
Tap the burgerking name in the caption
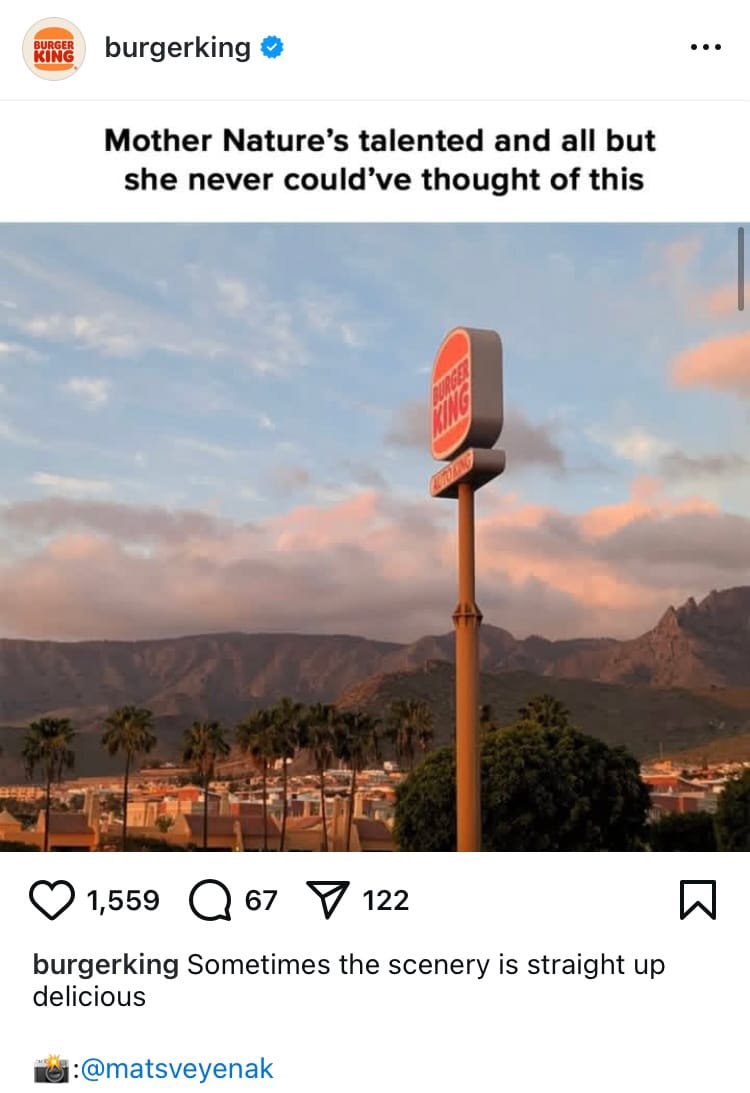tap(105, 965)
